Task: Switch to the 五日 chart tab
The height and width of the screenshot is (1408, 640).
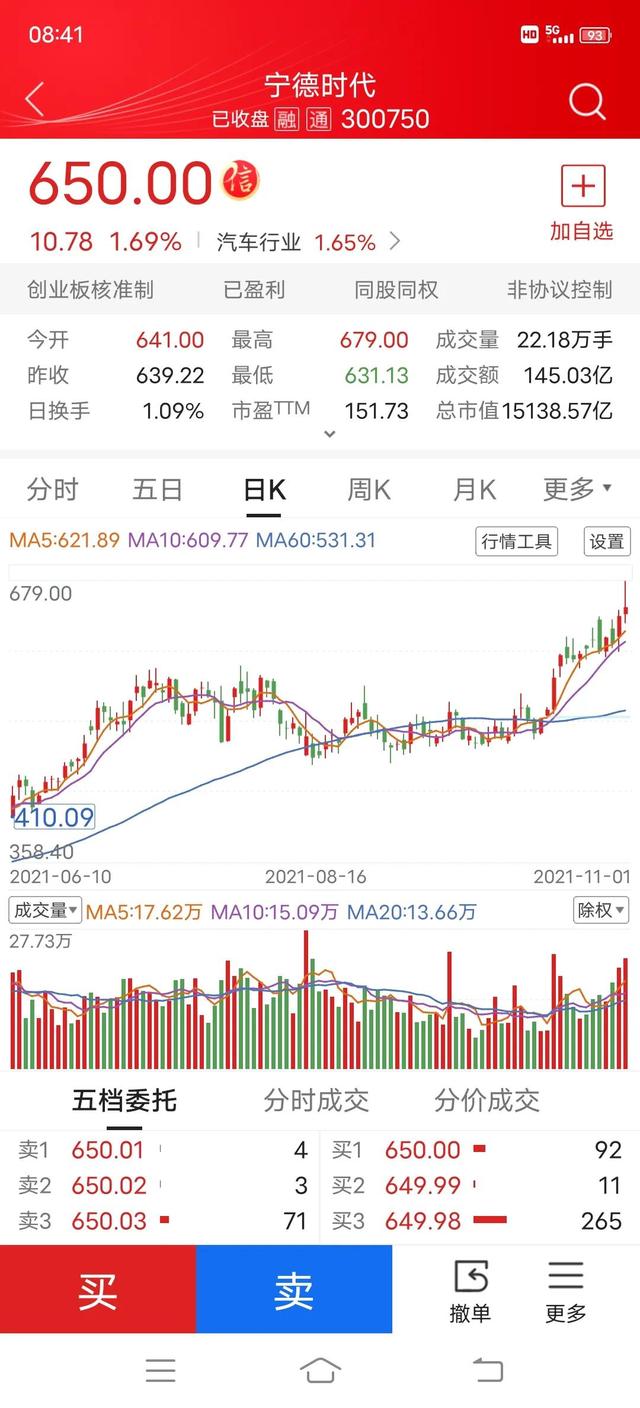Action: pos(158,489)
